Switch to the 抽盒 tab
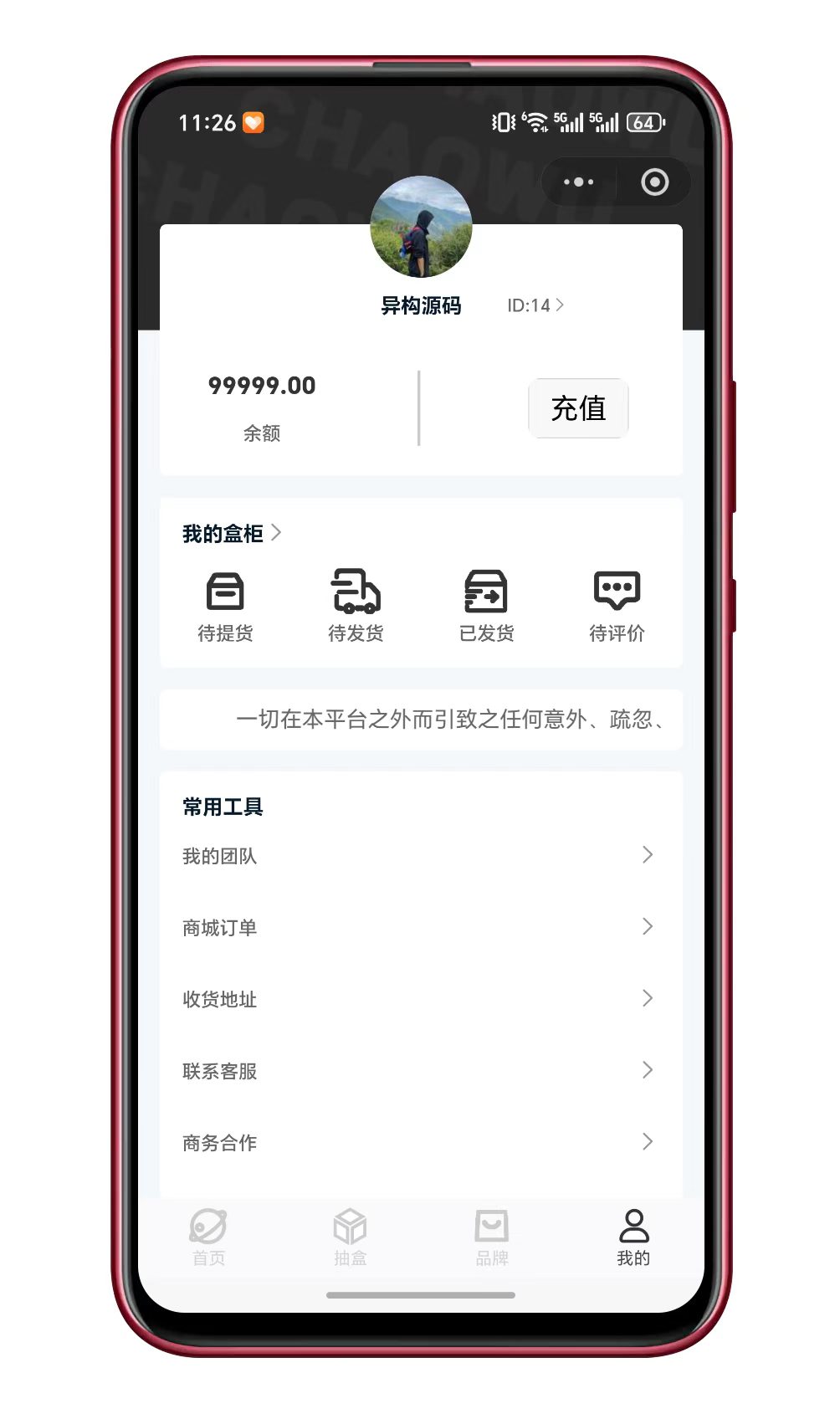 click(350, 1237)
